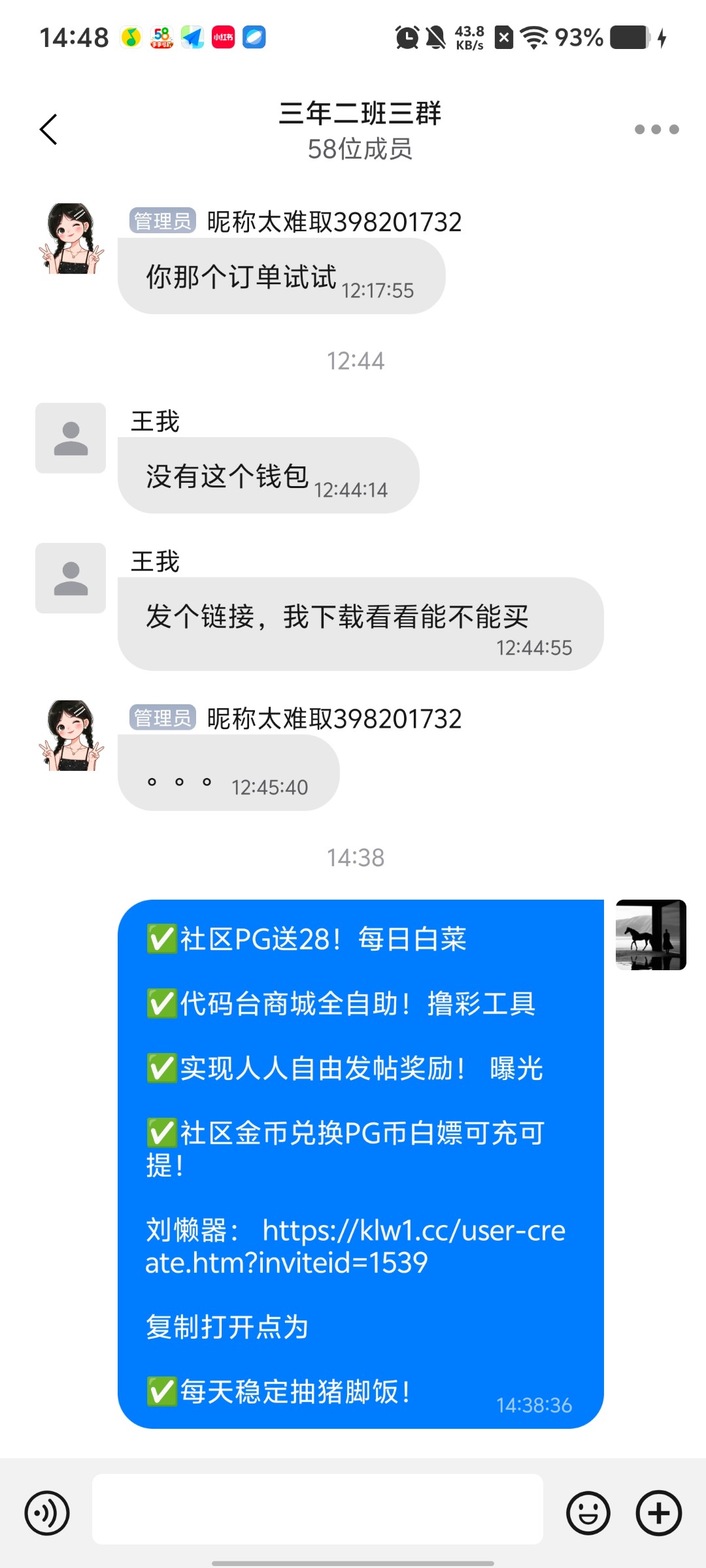The image size is (706, 1568).
Task: Open the three-dot chat options menu
Action: [x=656, y=129]
